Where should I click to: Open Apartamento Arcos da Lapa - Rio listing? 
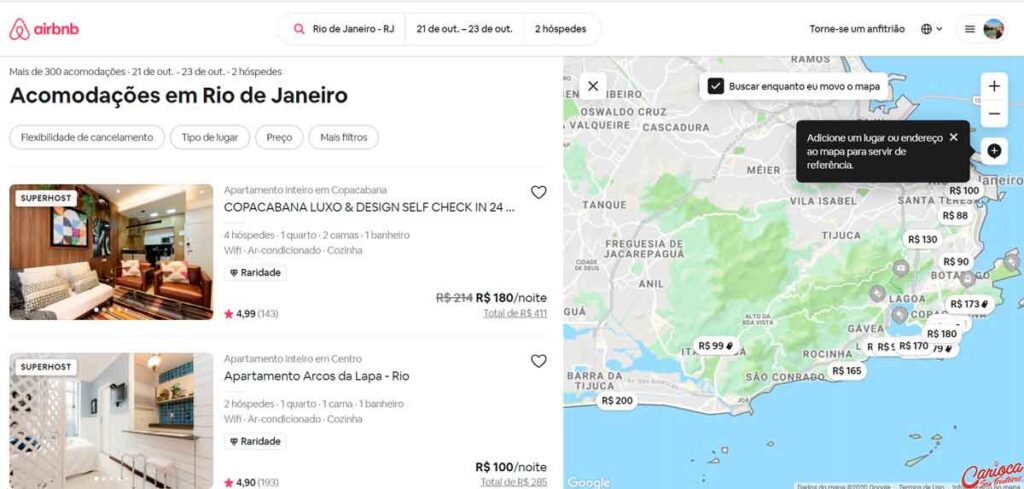[x=316, y=376]
